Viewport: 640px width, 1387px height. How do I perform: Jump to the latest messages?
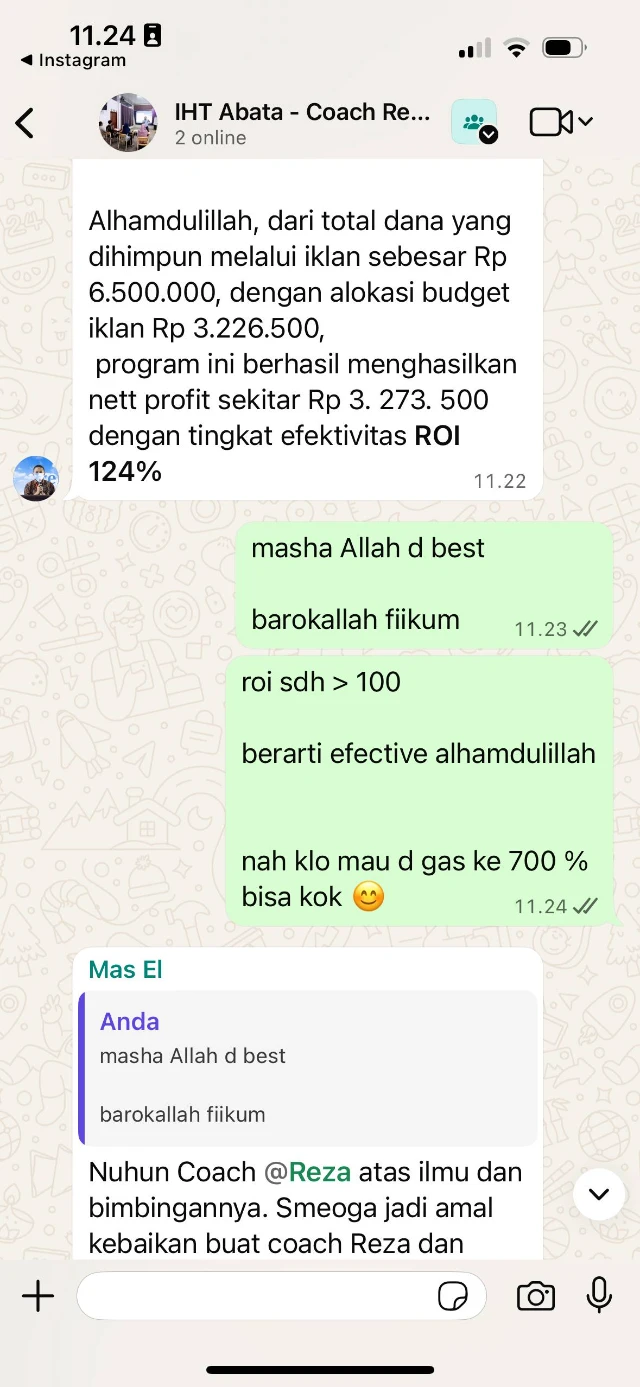[599, 1193]
